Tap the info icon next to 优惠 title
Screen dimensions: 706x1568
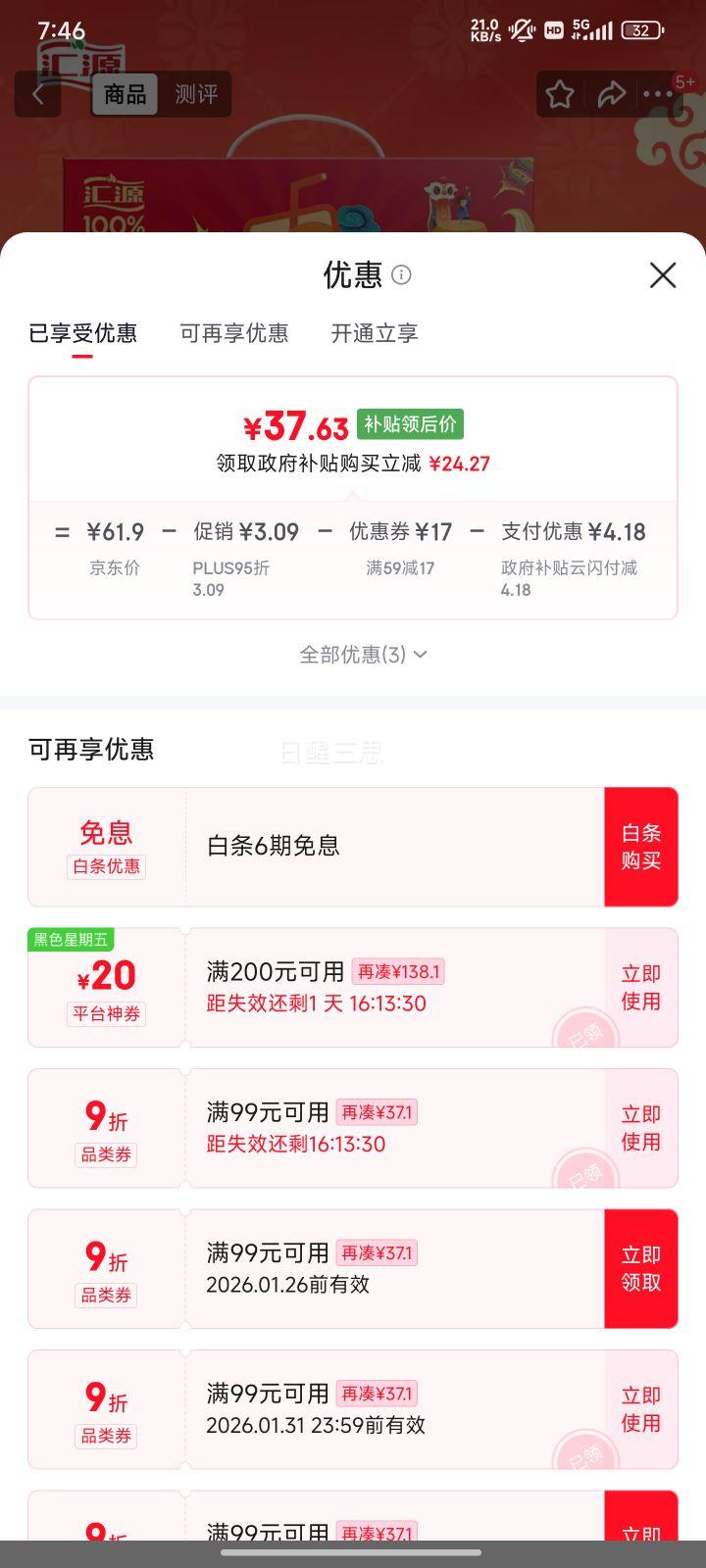[x=401, y=275]
